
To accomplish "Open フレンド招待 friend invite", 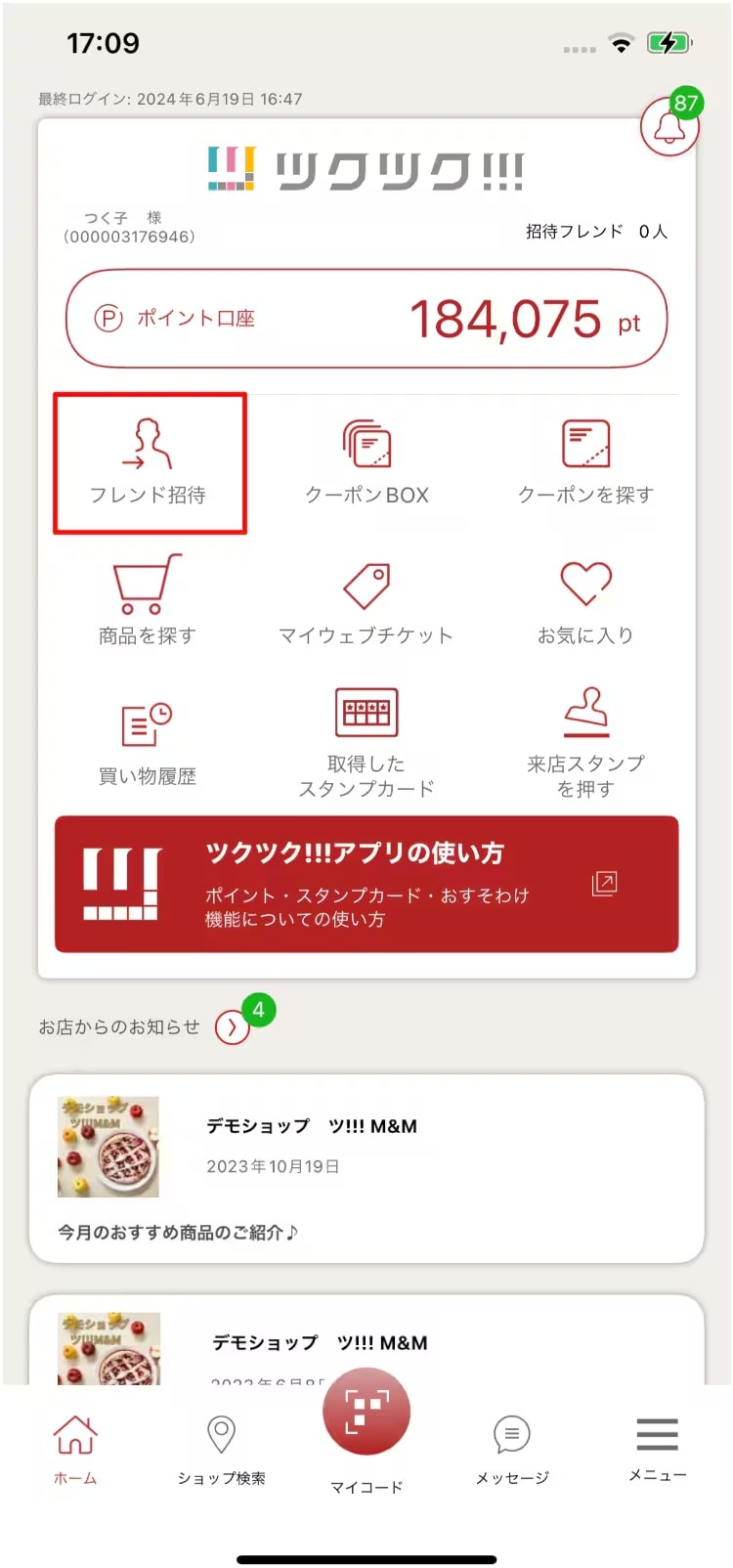I will coord(149,462).
